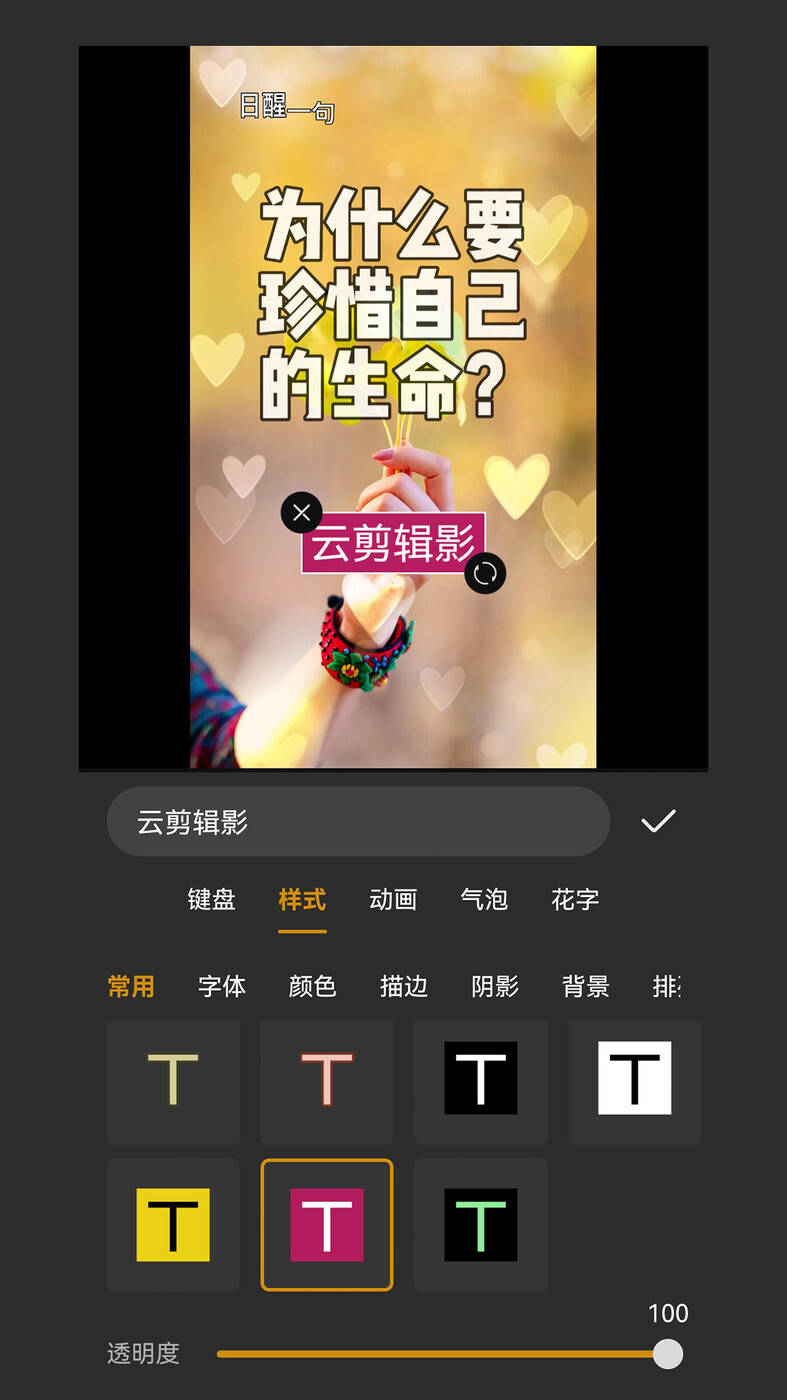Select black T on white background style
787x1400 pixels.
click(x=635, y=1082)
